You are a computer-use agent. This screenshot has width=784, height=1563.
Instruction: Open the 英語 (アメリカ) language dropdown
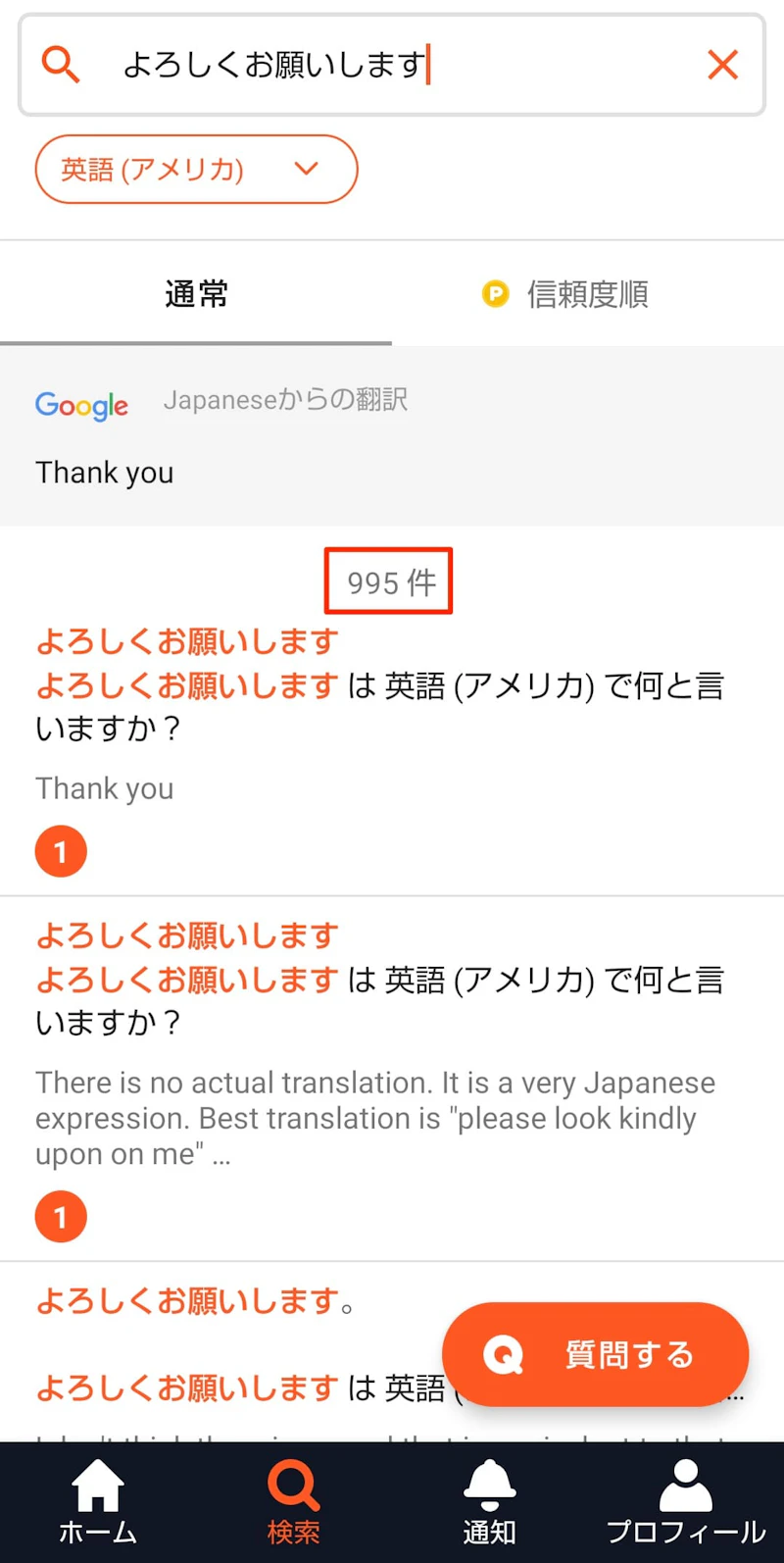(x=196, y=169)
